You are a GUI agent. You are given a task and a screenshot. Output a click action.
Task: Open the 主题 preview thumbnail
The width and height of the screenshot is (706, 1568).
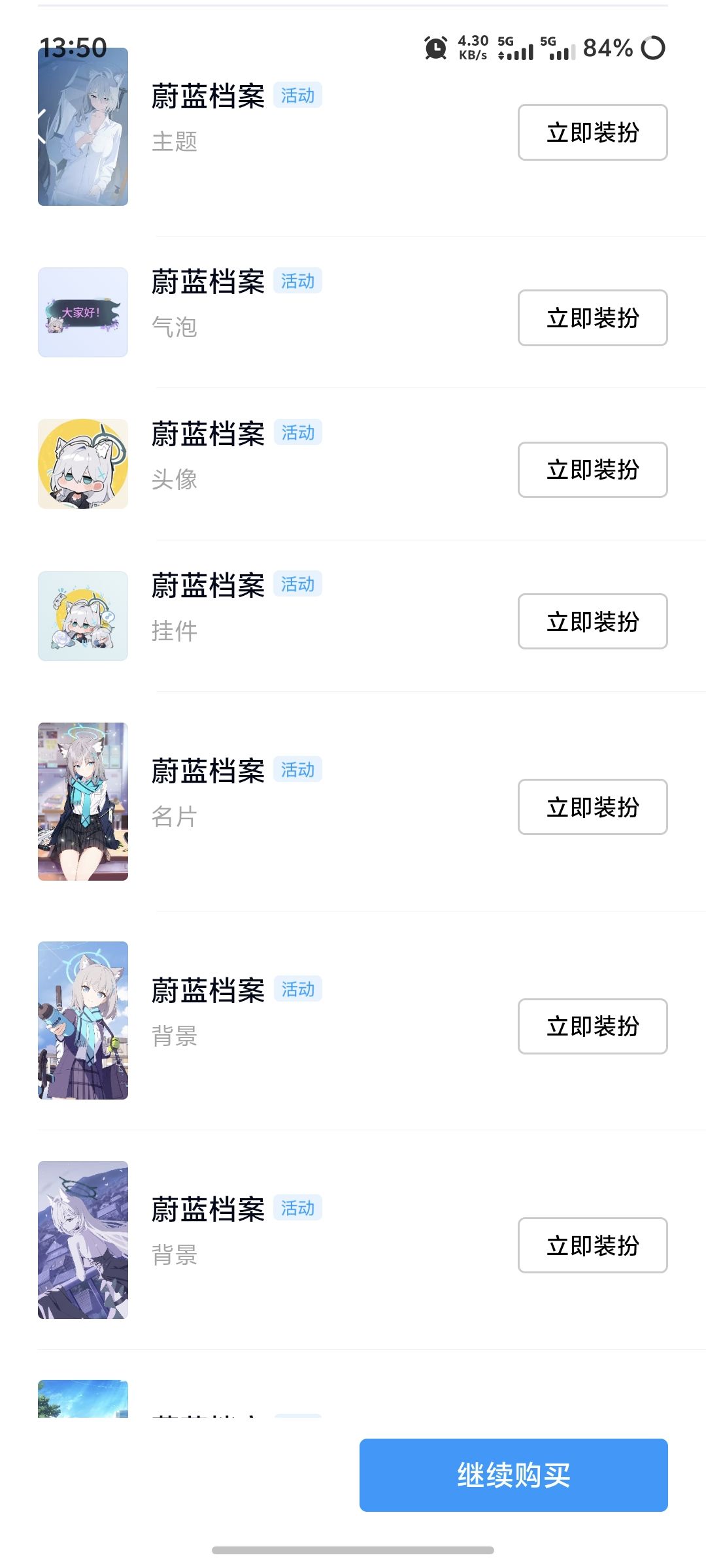[83, 127]
